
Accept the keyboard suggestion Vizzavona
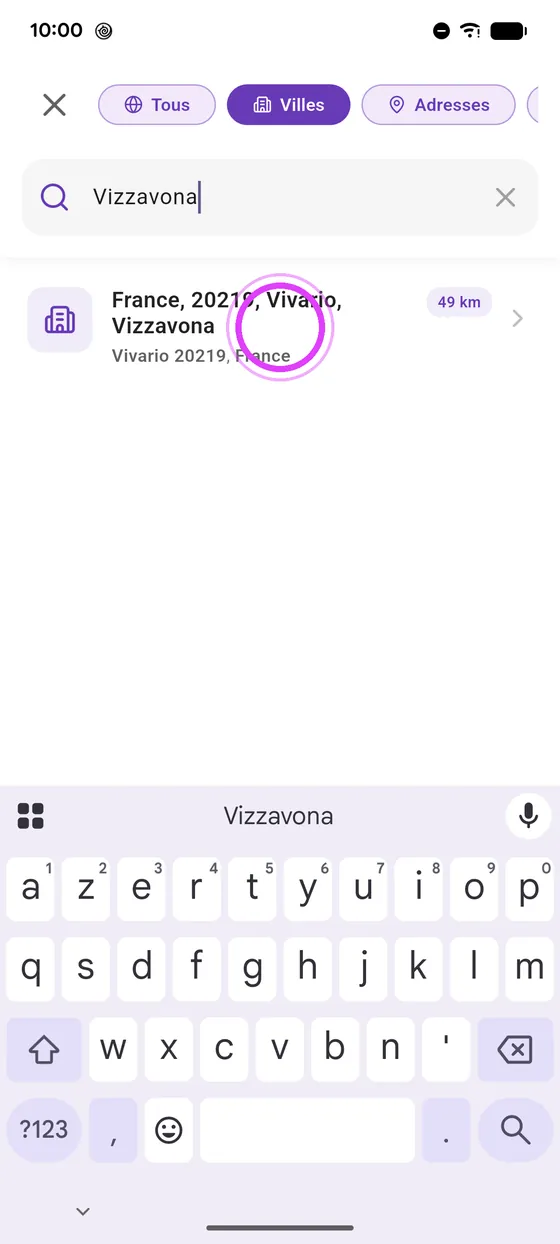279,816
